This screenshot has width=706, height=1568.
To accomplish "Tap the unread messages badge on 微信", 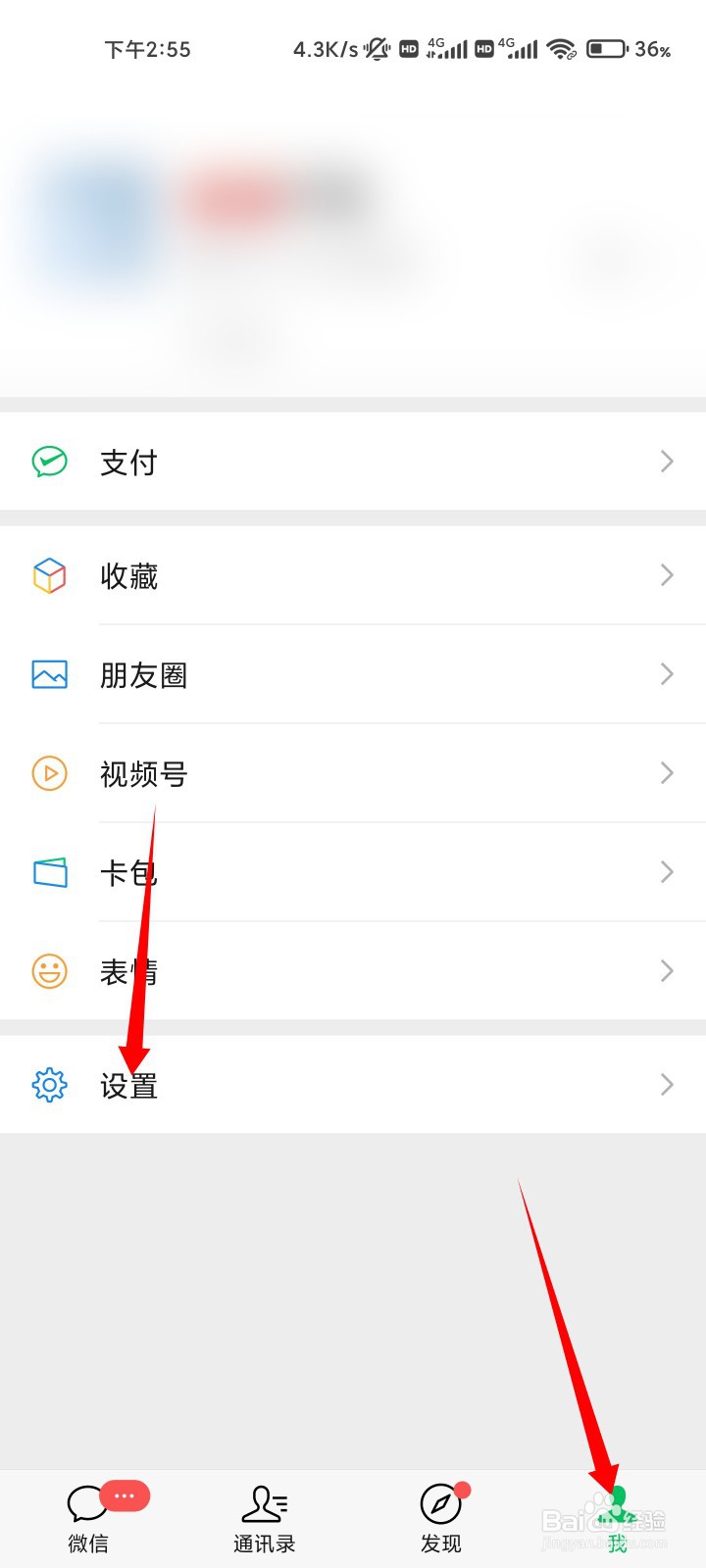I will pyautogui.click(x=125, y=1495).
